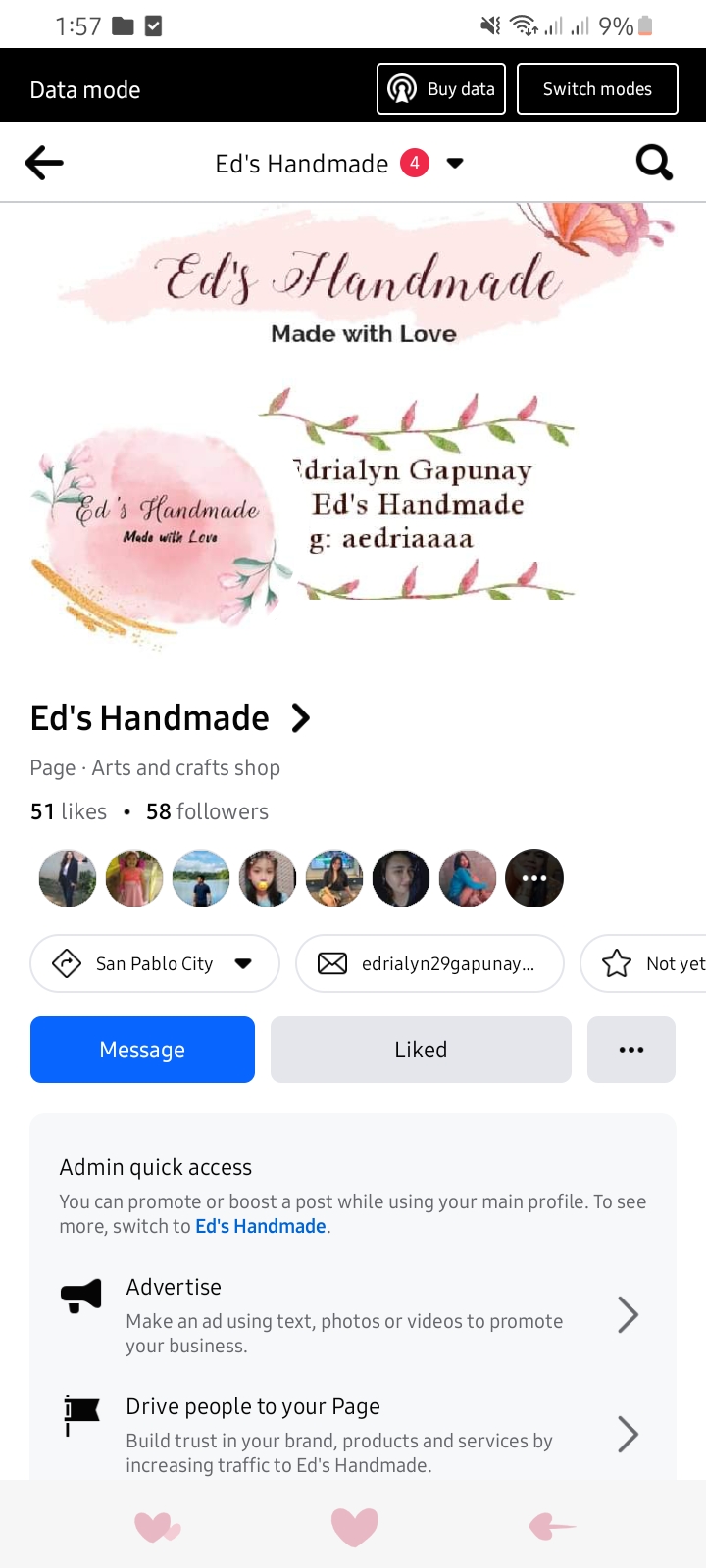706x1568 pixels.
Task: Tap the Buy data button
Action: [x=441, y=89]
